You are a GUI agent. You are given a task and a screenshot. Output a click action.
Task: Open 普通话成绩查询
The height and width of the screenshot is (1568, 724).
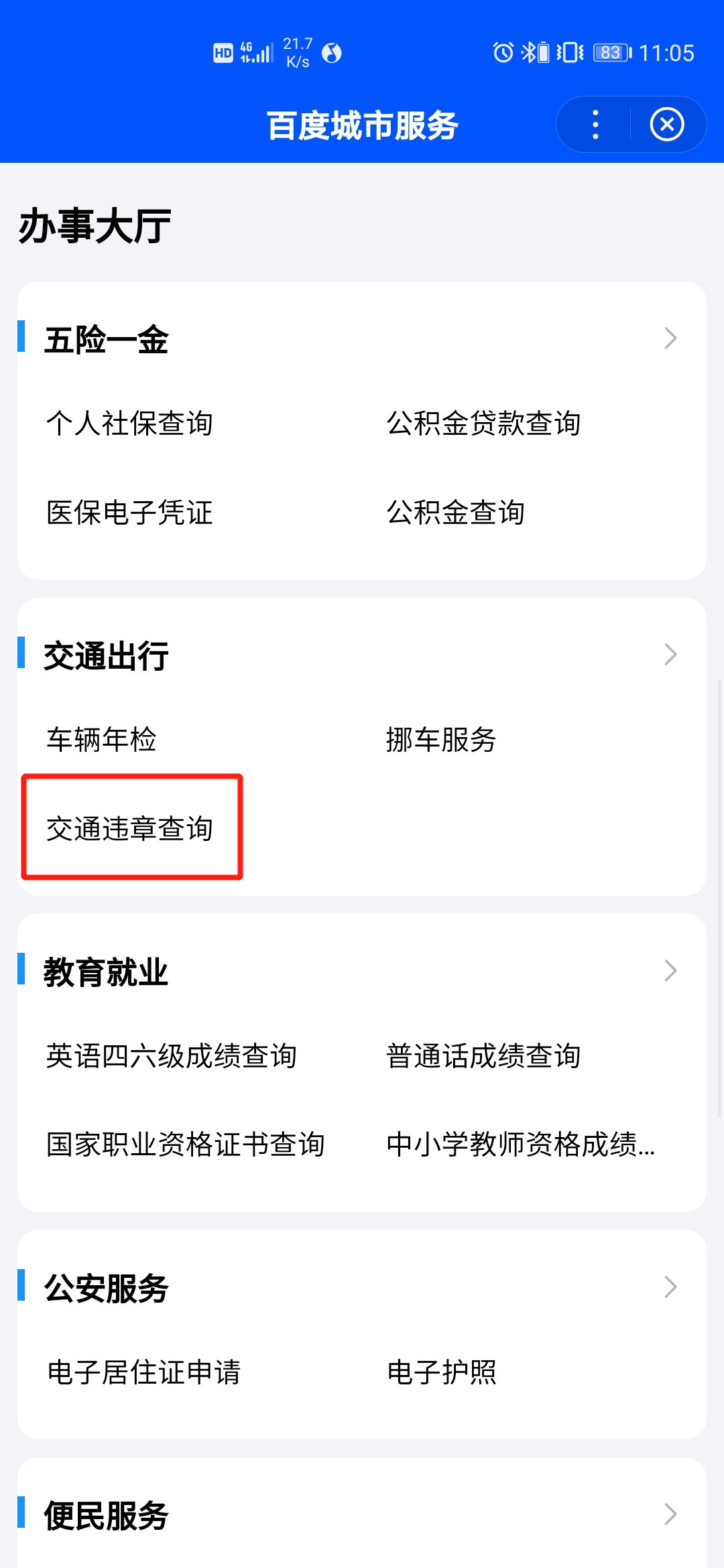pyautogui.click(x=483, y=1056)
